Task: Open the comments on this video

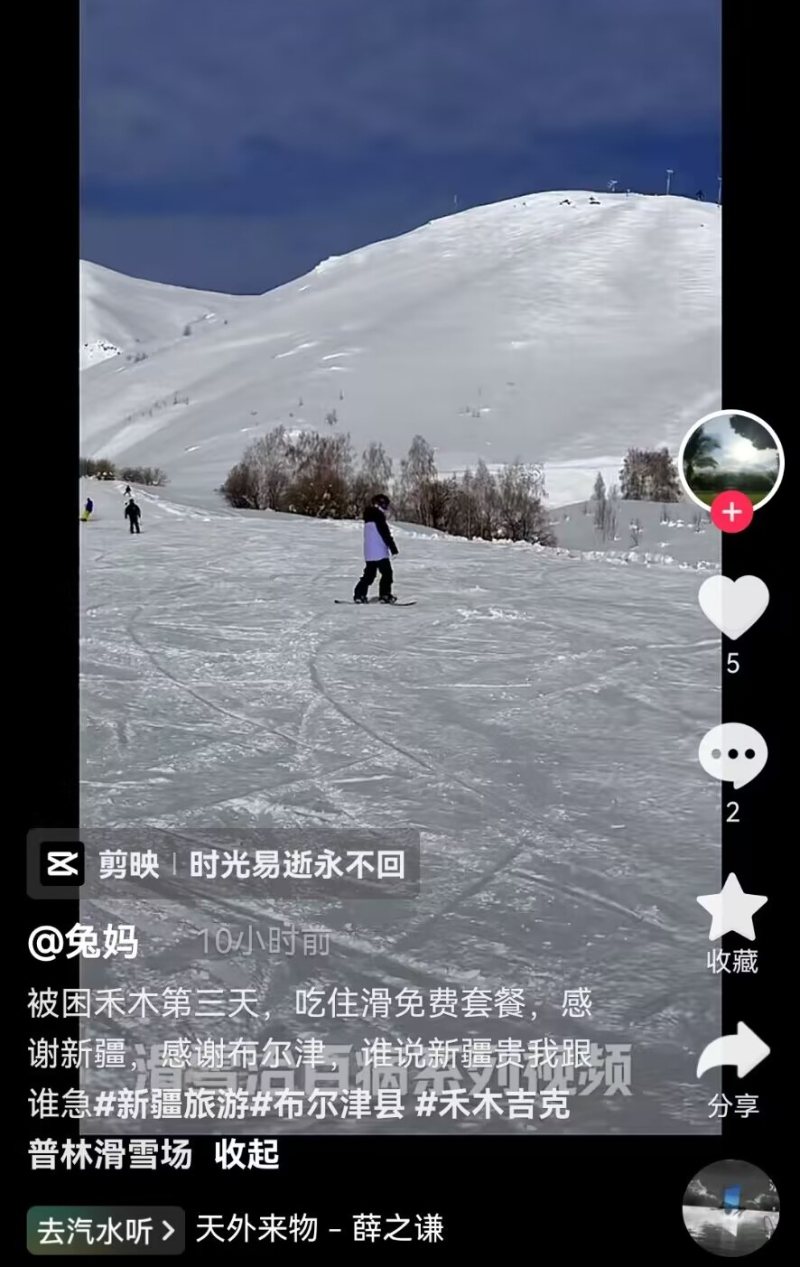Action: (x=733, y=755)
